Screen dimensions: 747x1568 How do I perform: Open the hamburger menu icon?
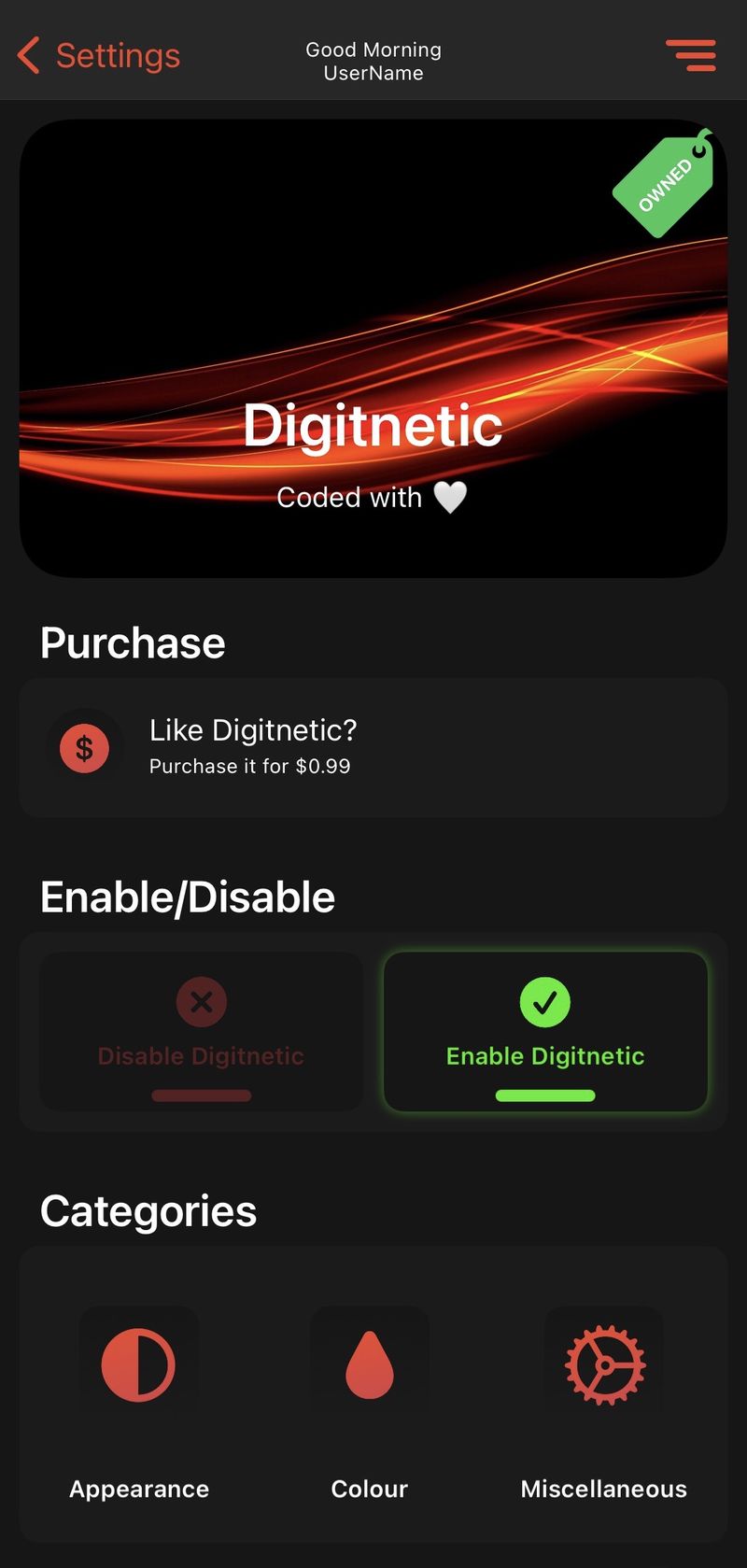tap(691, 56)
